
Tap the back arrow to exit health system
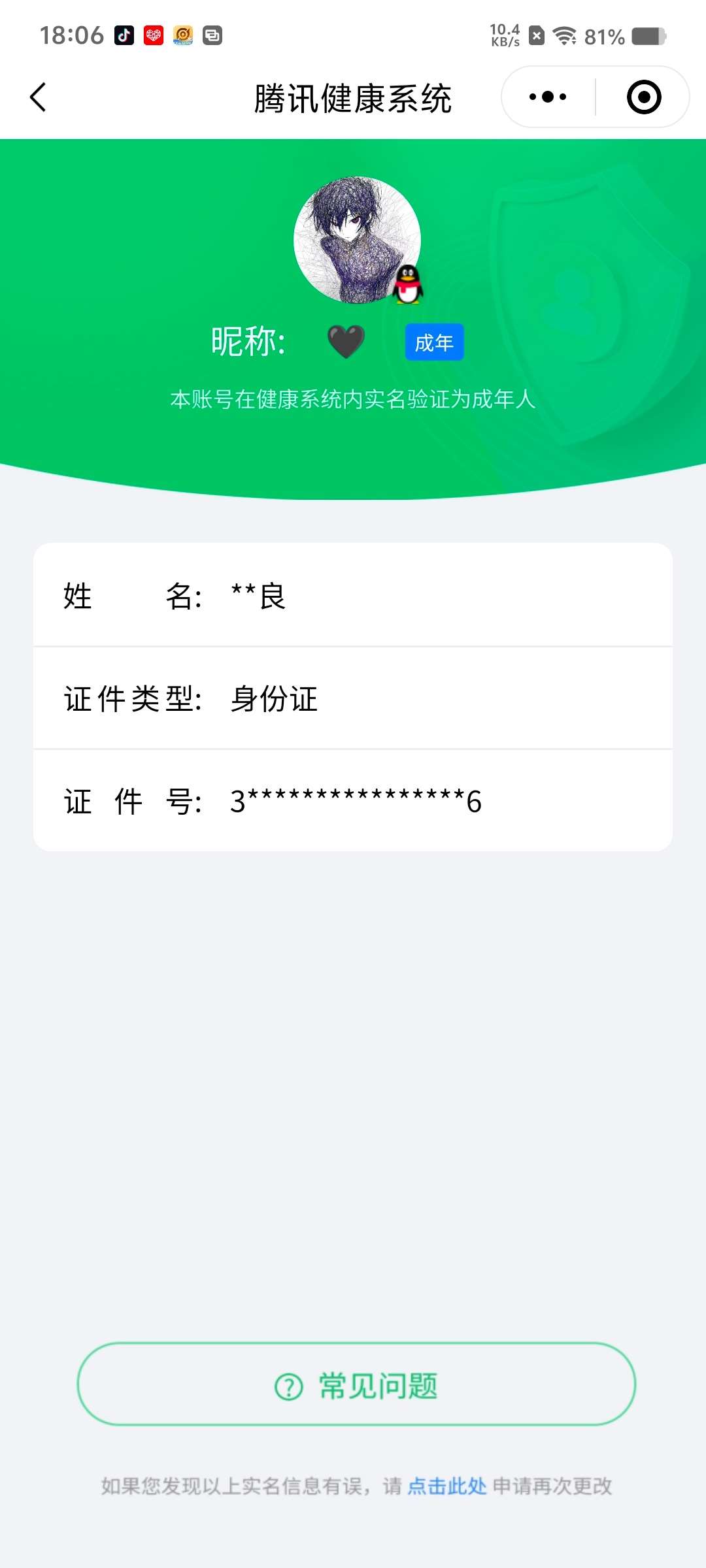37,97
